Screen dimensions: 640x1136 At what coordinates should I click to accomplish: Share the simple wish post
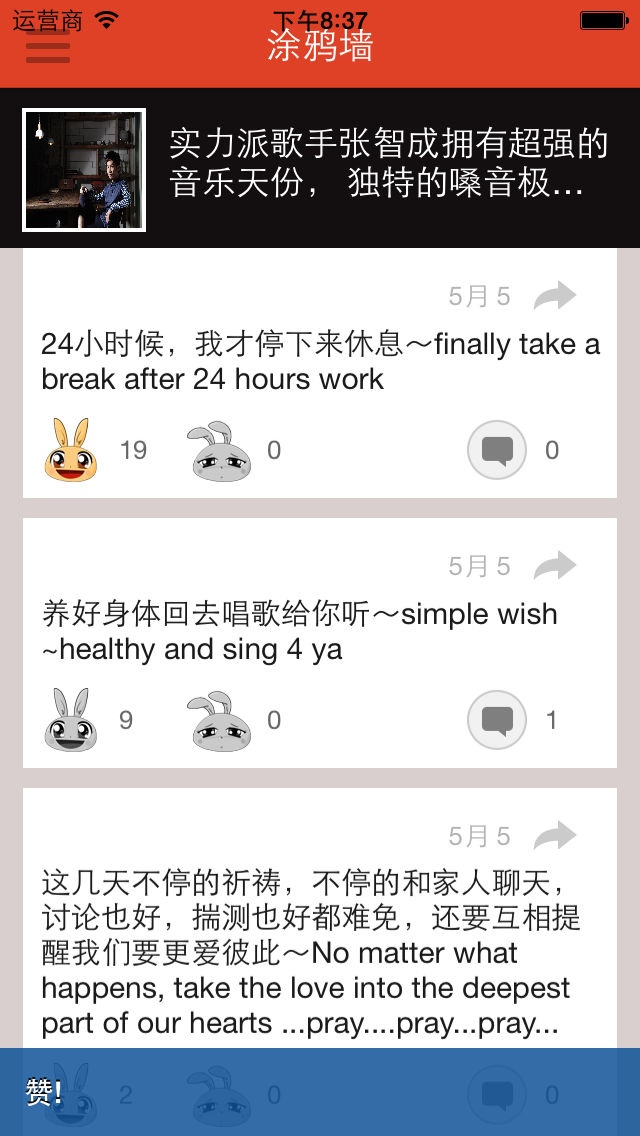(x=555, y=566)
